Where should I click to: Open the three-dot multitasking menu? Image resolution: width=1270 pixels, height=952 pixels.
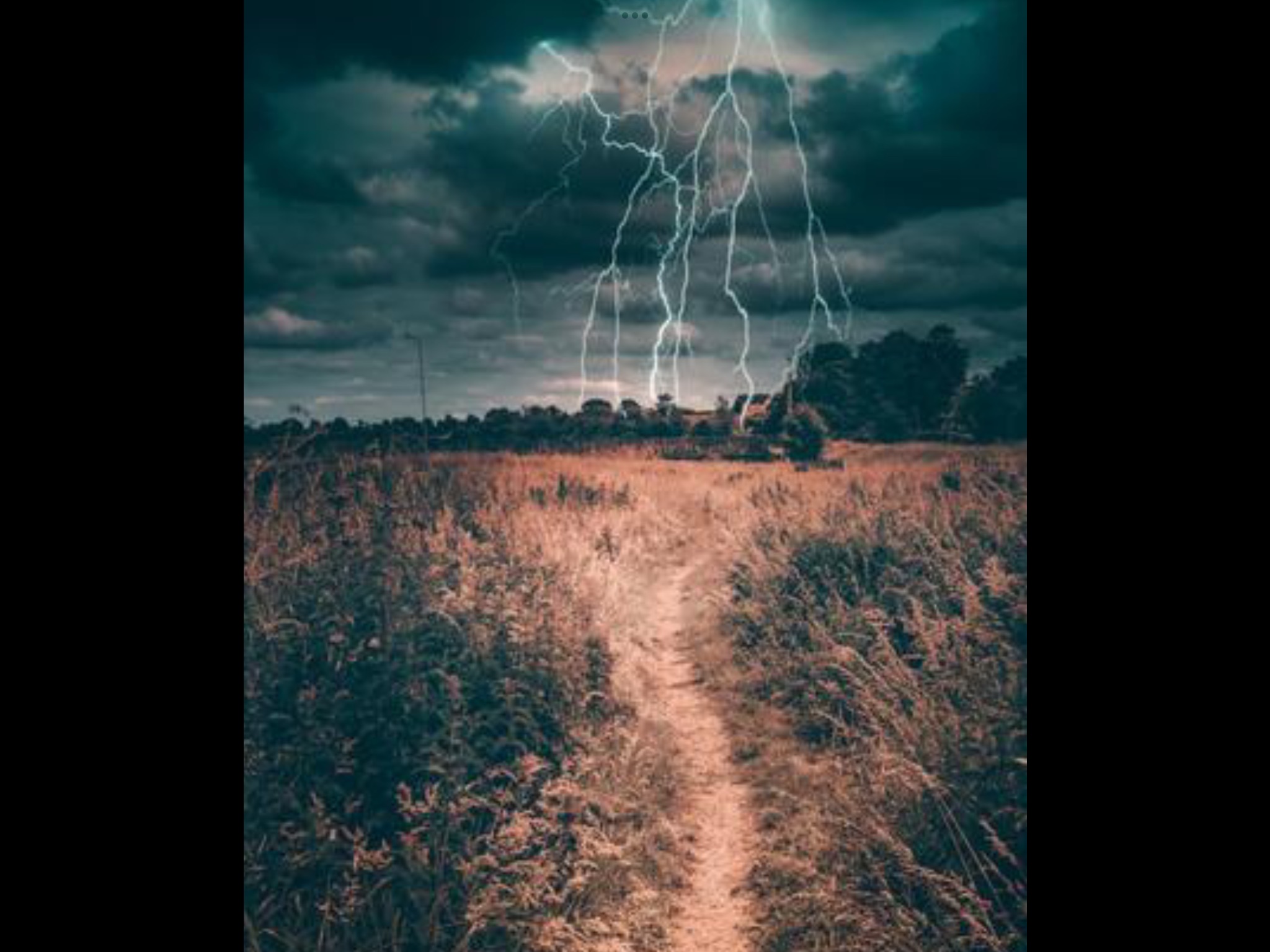pyautogui.click(x=634, y=15)
